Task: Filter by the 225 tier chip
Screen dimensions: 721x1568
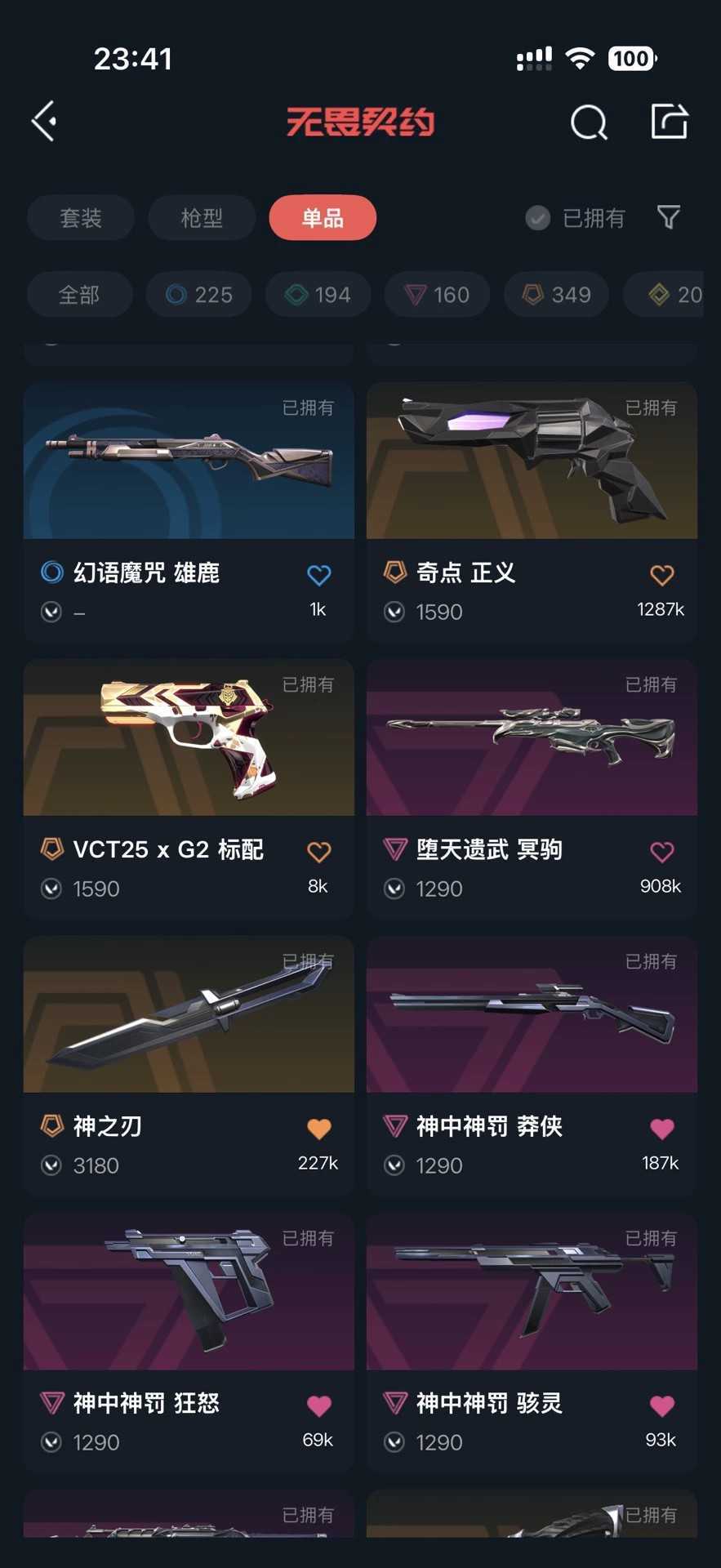Action: coord(198,294)
